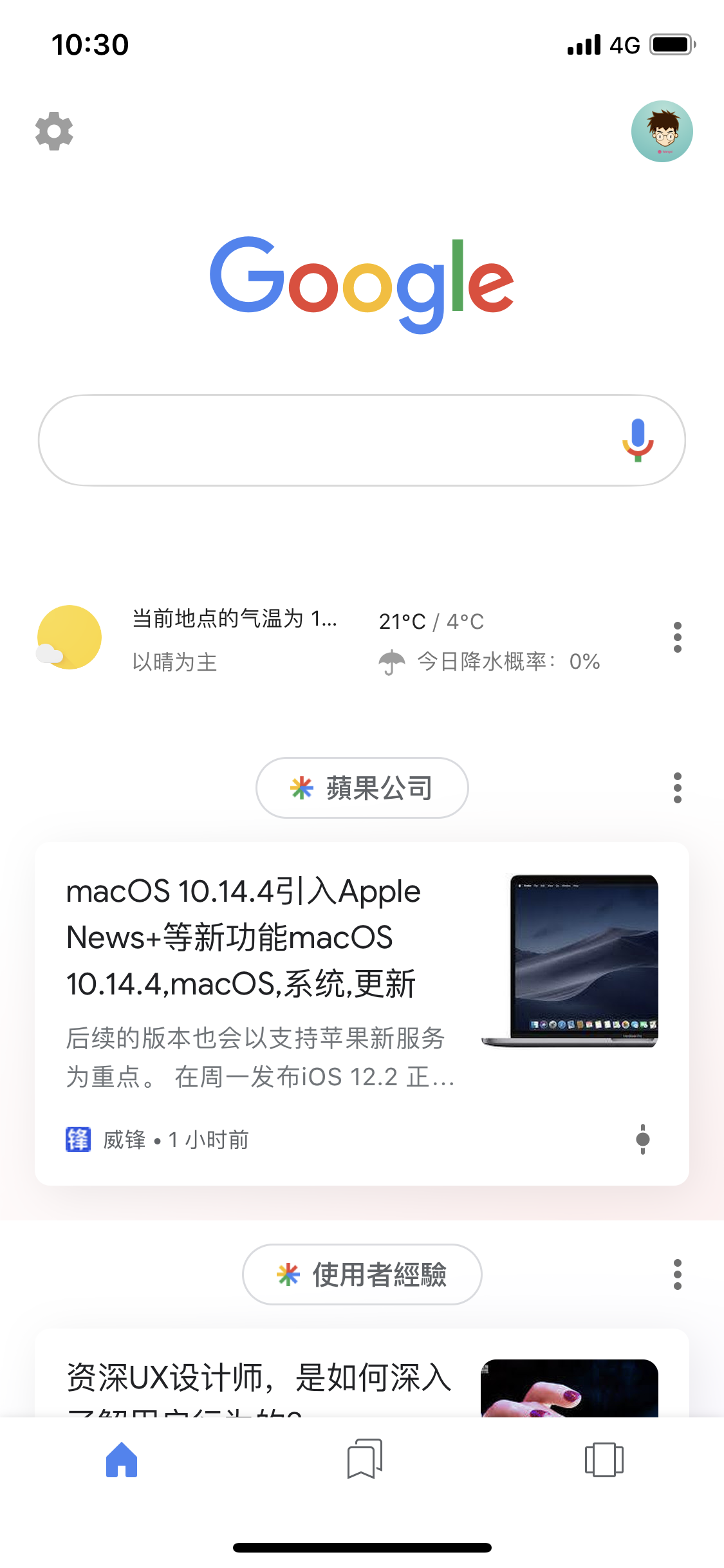The width and height of the screenshot is (724, 1568).
Task: Open settings with the gear icon
Action: 54,131
